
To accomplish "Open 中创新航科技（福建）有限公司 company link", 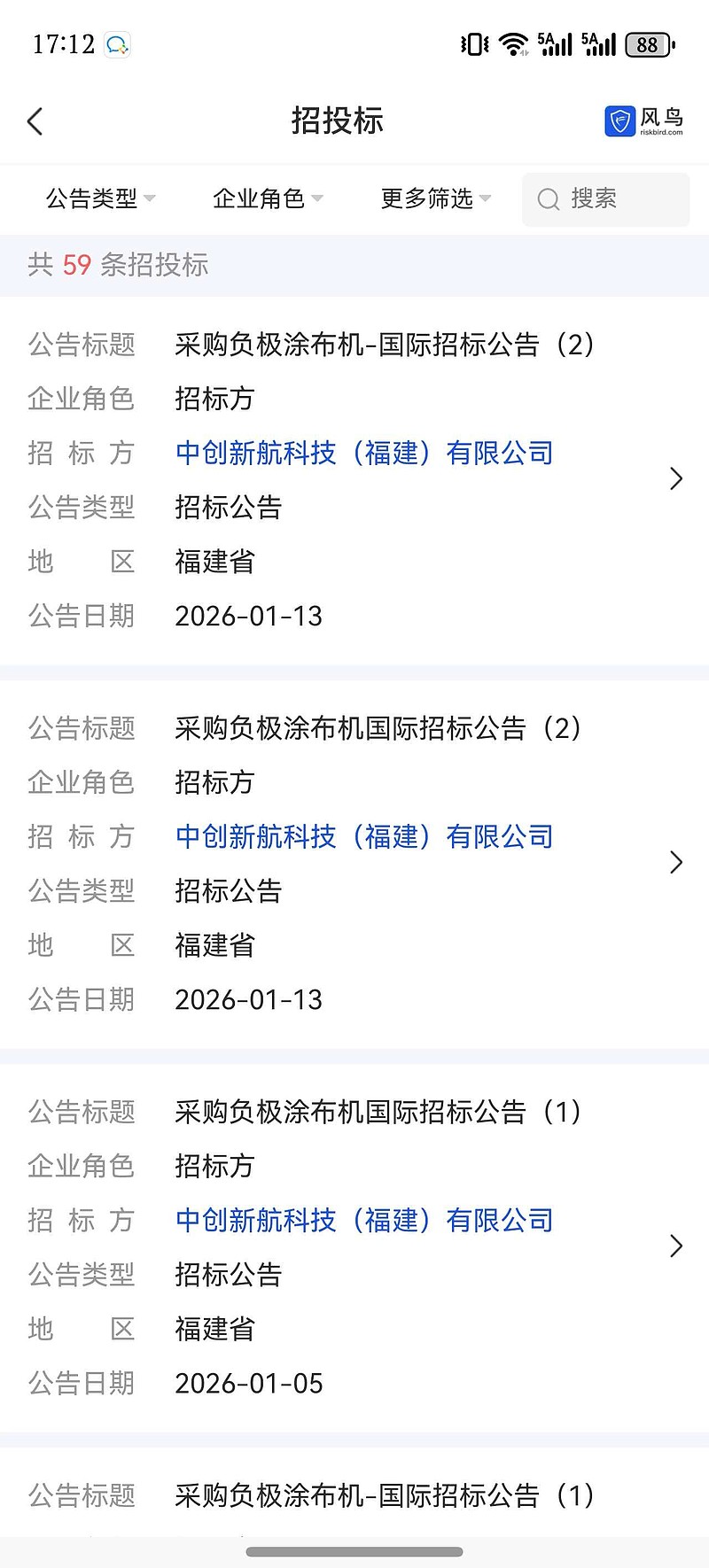I will [x=363, y=453].
